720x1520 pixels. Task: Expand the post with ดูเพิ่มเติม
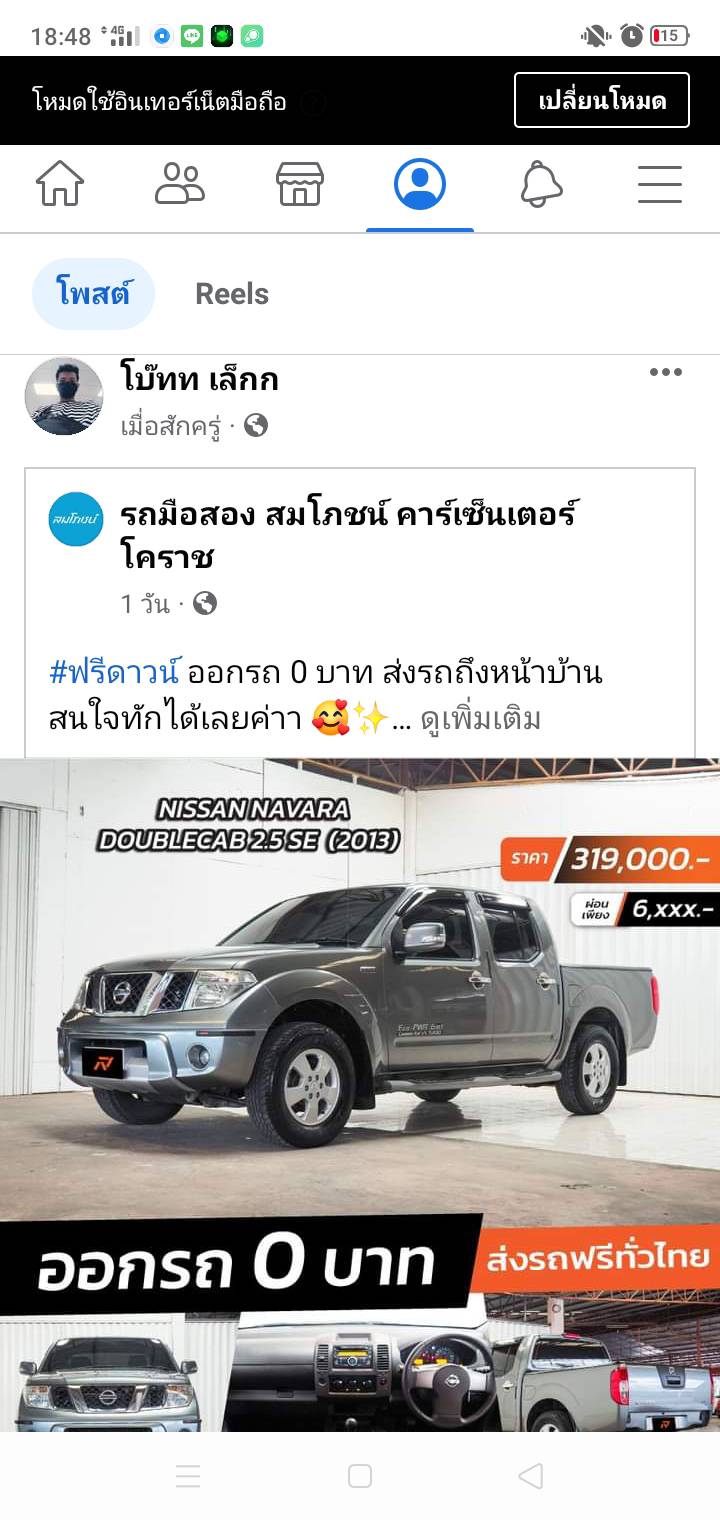(x=480, y=719)
